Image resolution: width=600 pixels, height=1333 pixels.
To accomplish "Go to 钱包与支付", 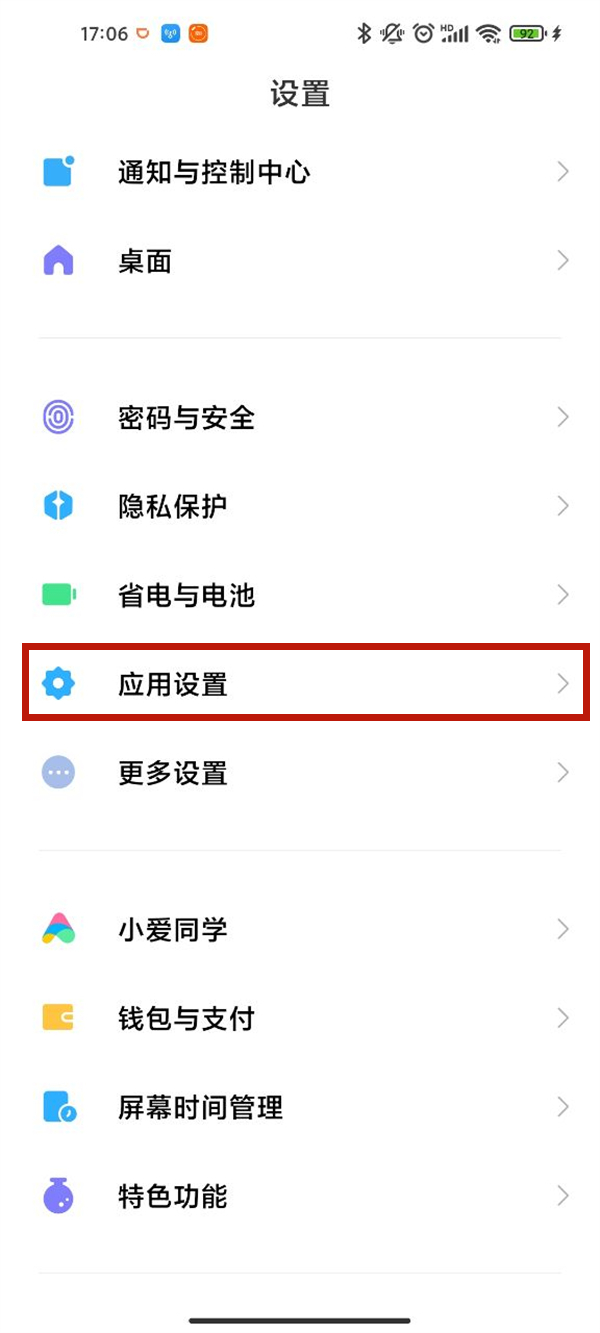I will 300,1018.
